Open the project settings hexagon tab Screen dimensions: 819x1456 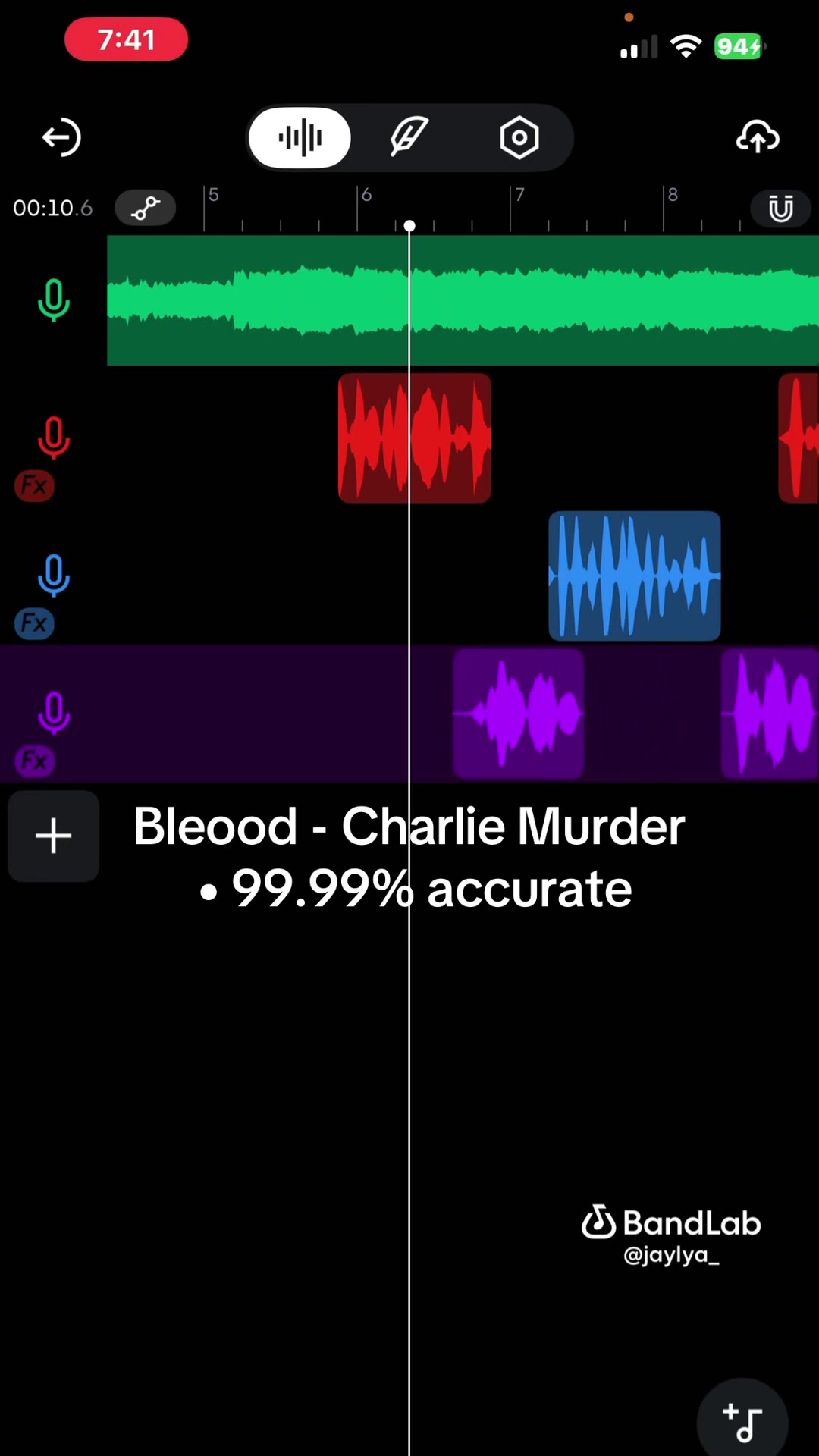[x=519, y=138]
